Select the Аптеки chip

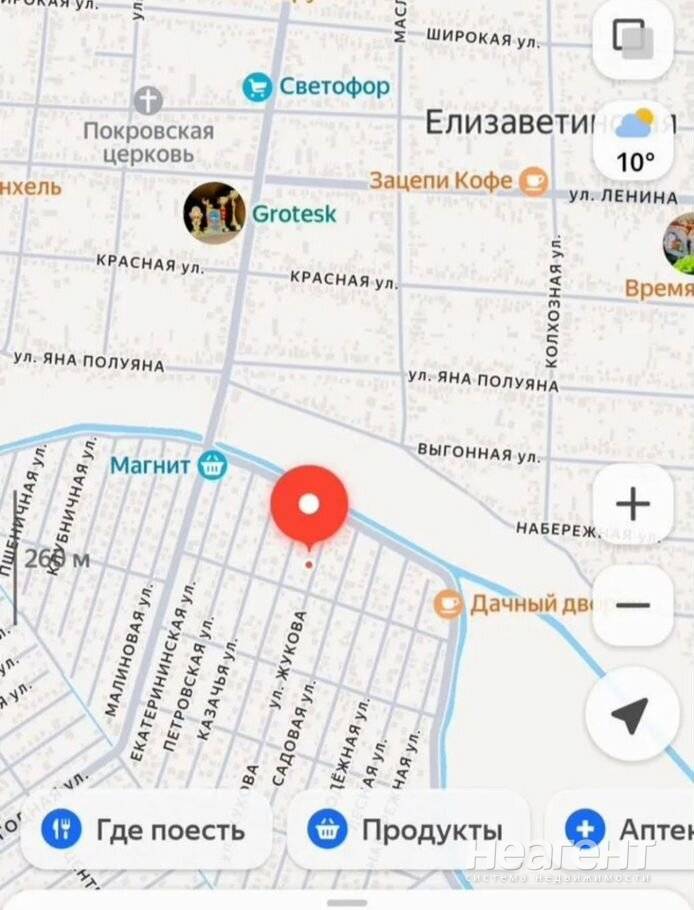click(x=621, y=830)
